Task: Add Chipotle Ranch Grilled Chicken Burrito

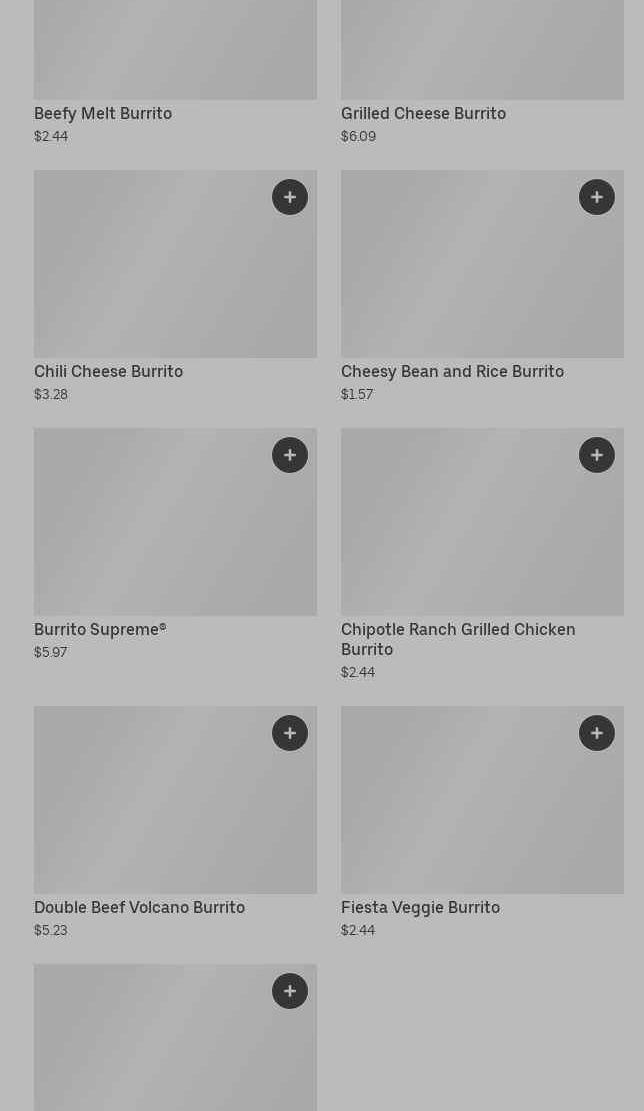Action: point(597,455)
